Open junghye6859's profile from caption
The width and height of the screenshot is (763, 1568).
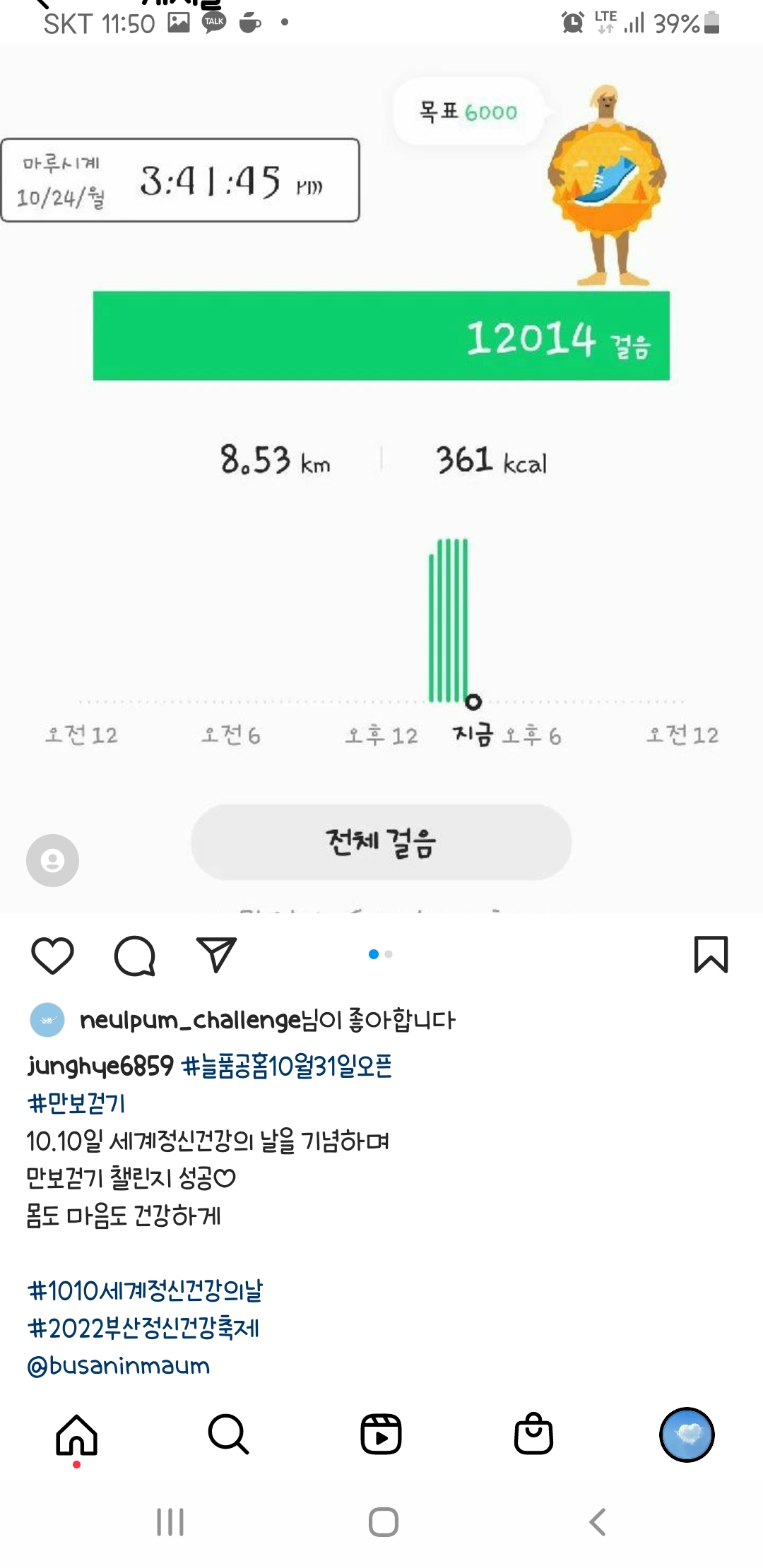pyautogui.click(x=100, y=1066)
